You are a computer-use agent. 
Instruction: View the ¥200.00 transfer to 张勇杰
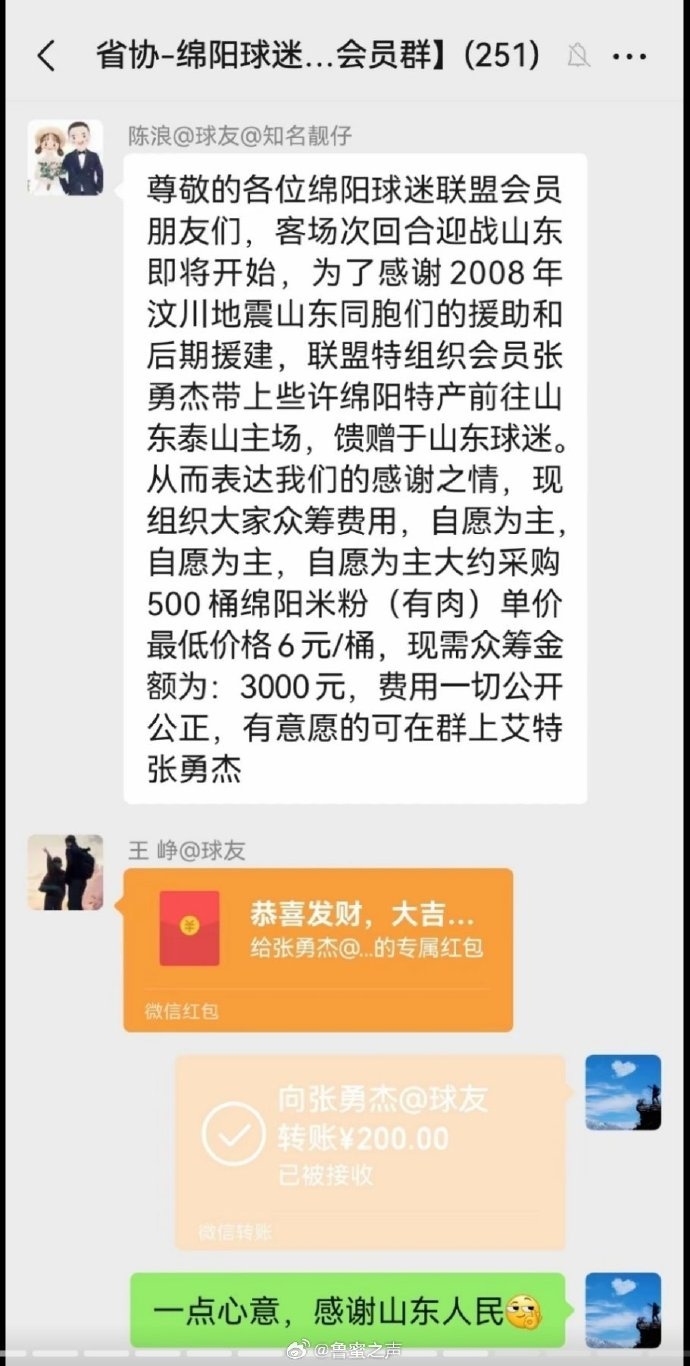370,1150
